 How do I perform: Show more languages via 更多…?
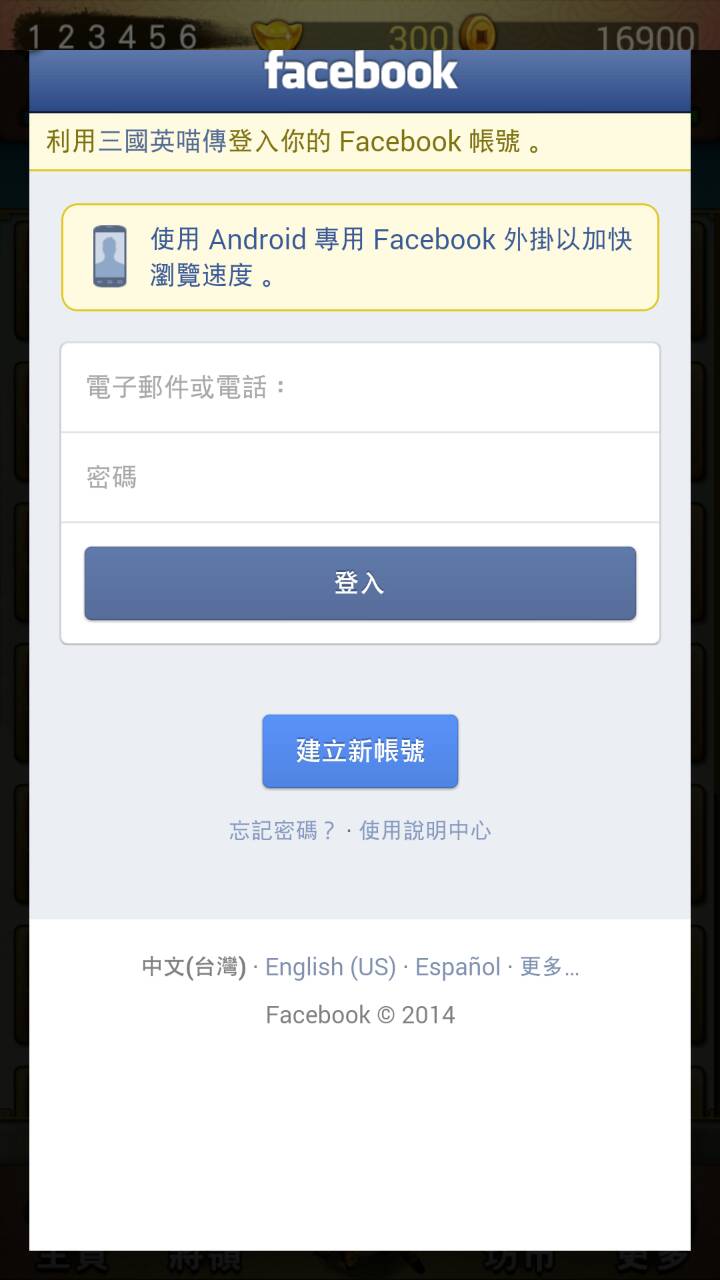(x=549, y=967)
